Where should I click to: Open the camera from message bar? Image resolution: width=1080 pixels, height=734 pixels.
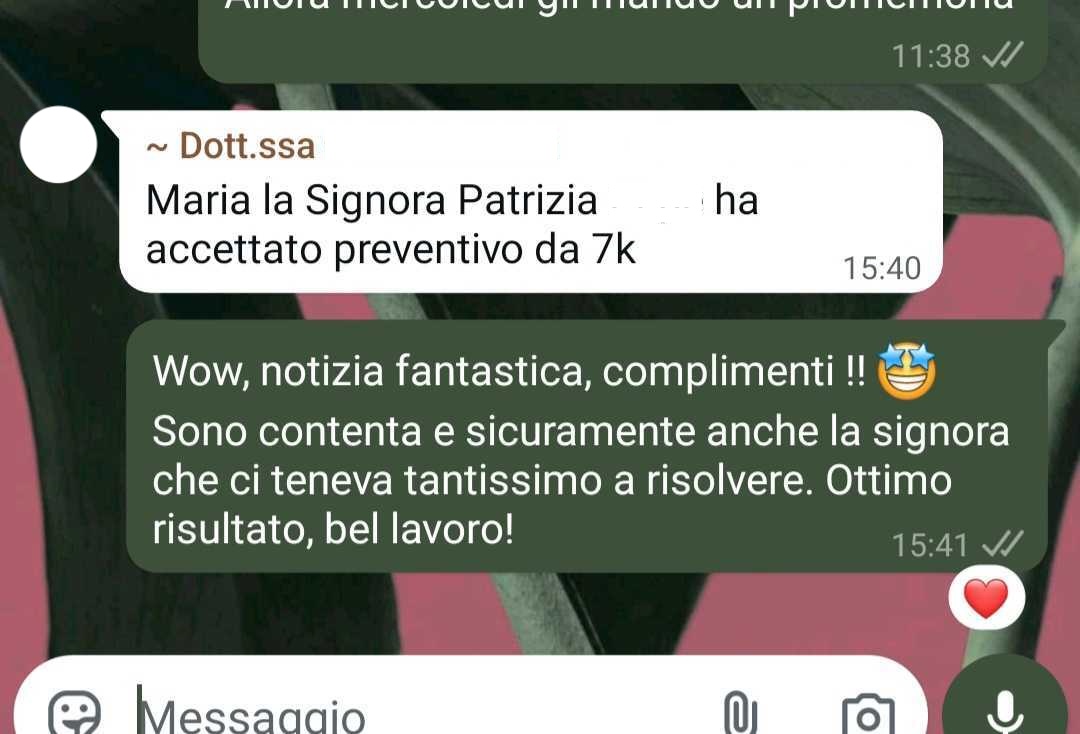pos(867,714)
